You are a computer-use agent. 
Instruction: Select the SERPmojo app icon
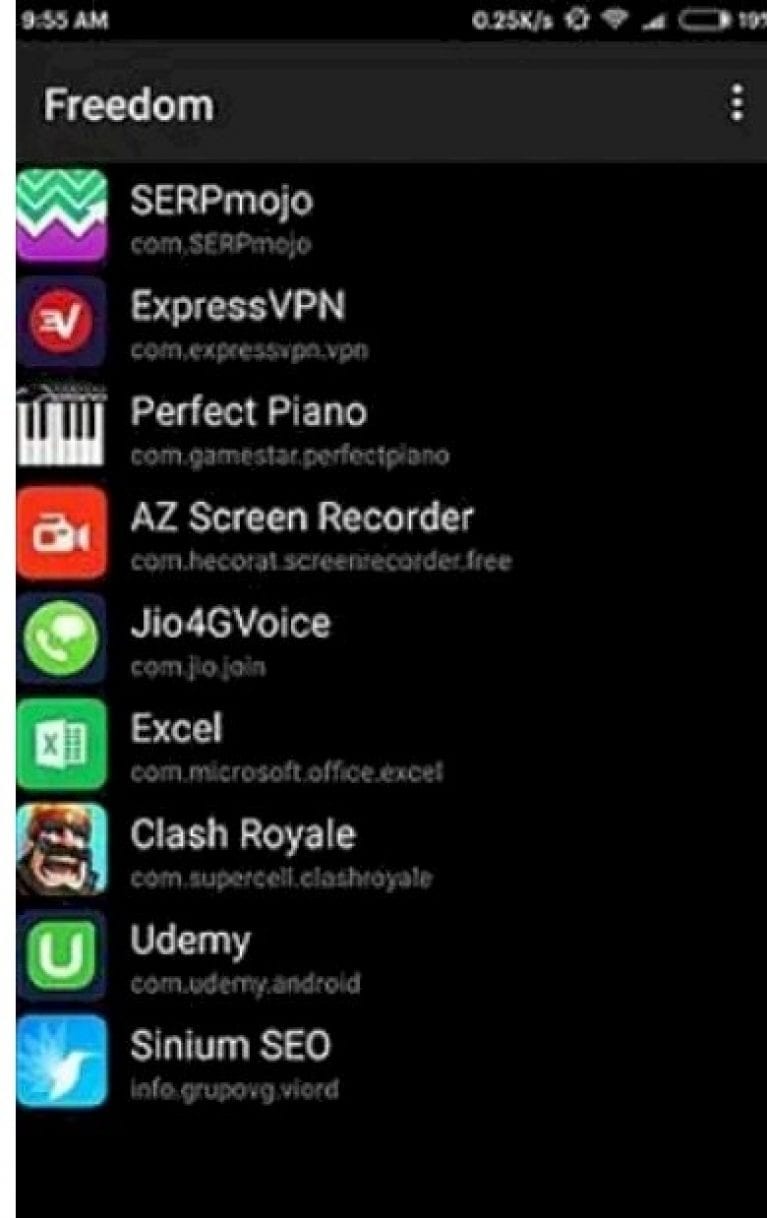pos(60,216)
